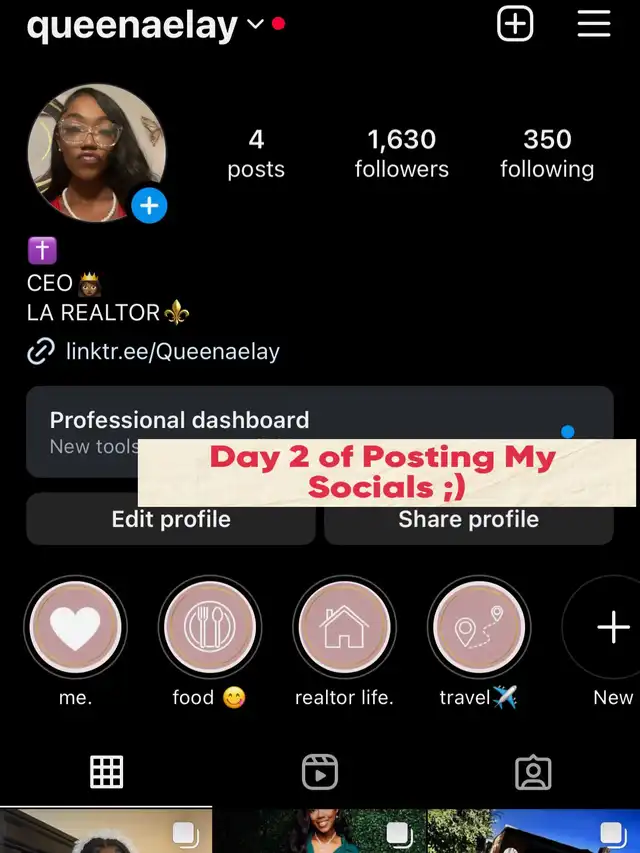Screen dimensions: 640x853
Task: Select Share profile
Action: [468, 519]
